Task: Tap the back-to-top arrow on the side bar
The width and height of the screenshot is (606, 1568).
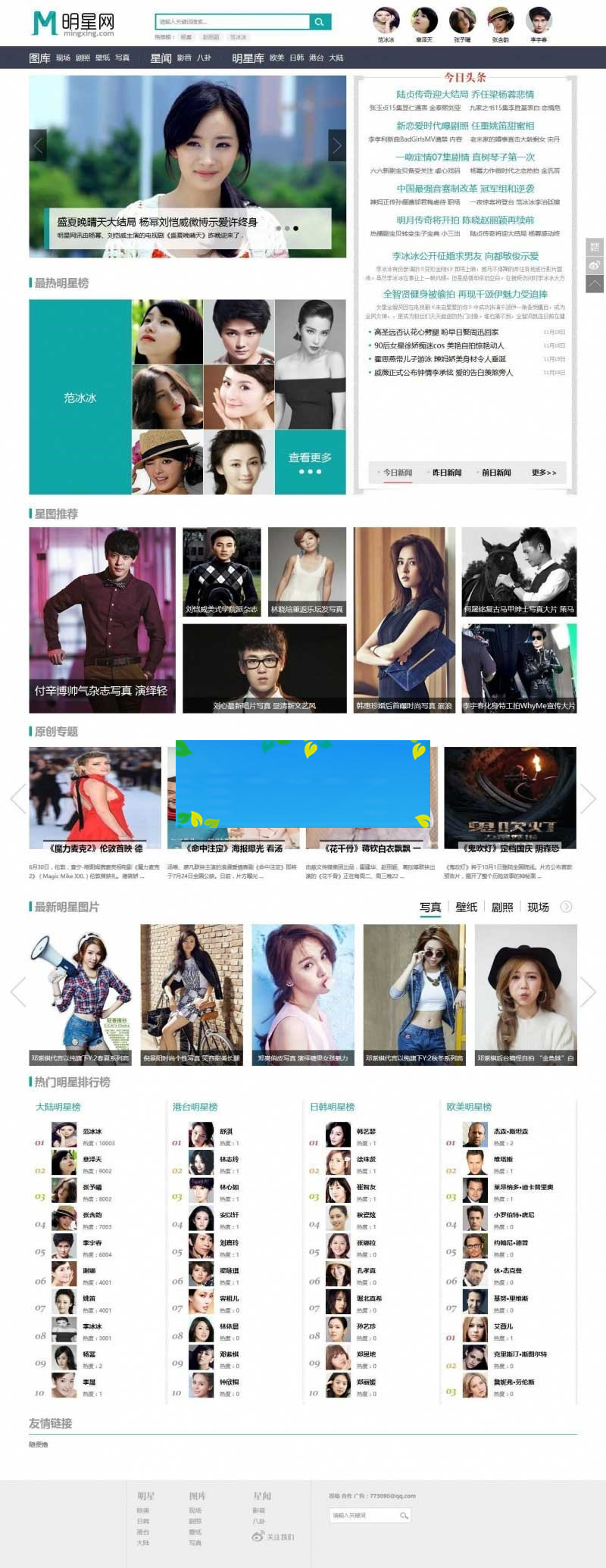Action: point(595,283)
